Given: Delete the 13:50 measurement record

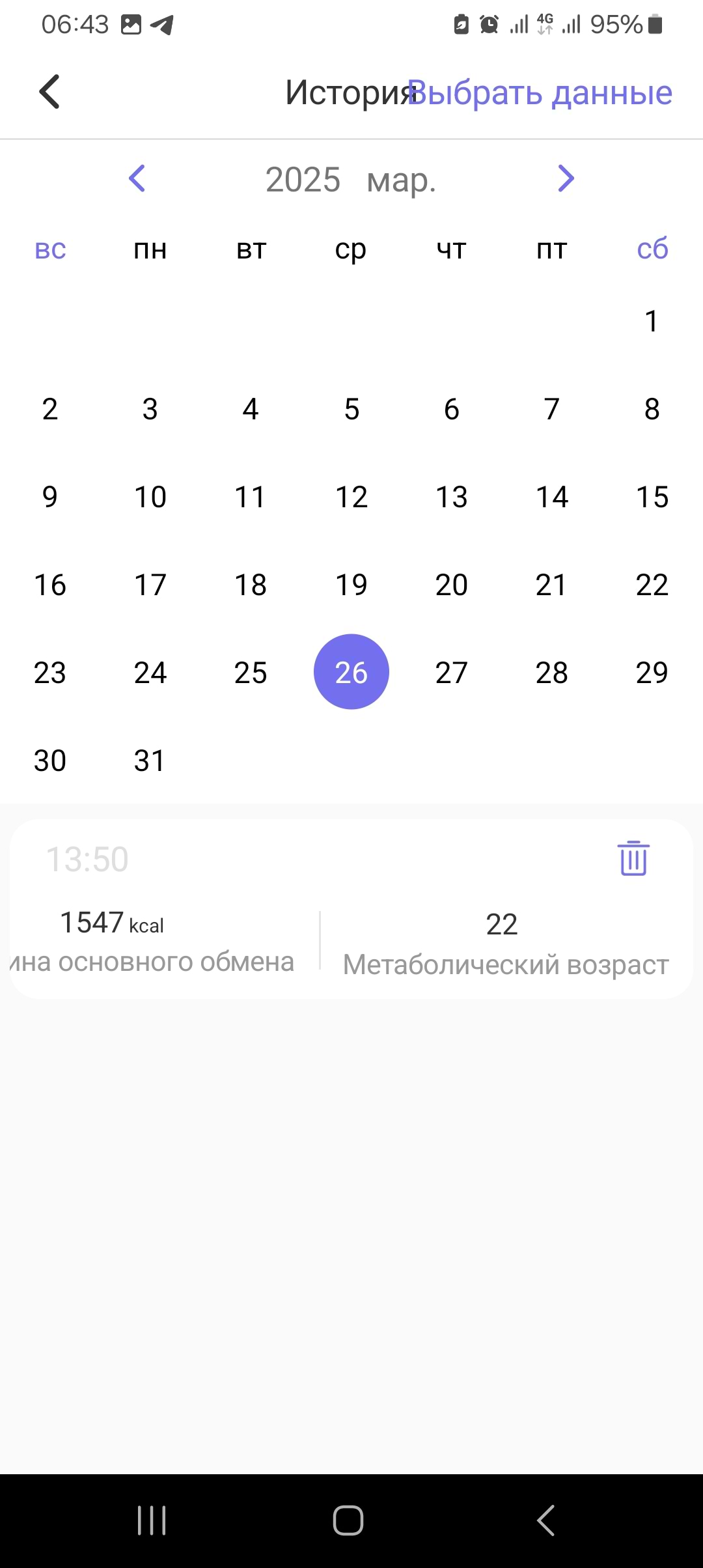Looking at the screenshot, I should pos(633,858).
